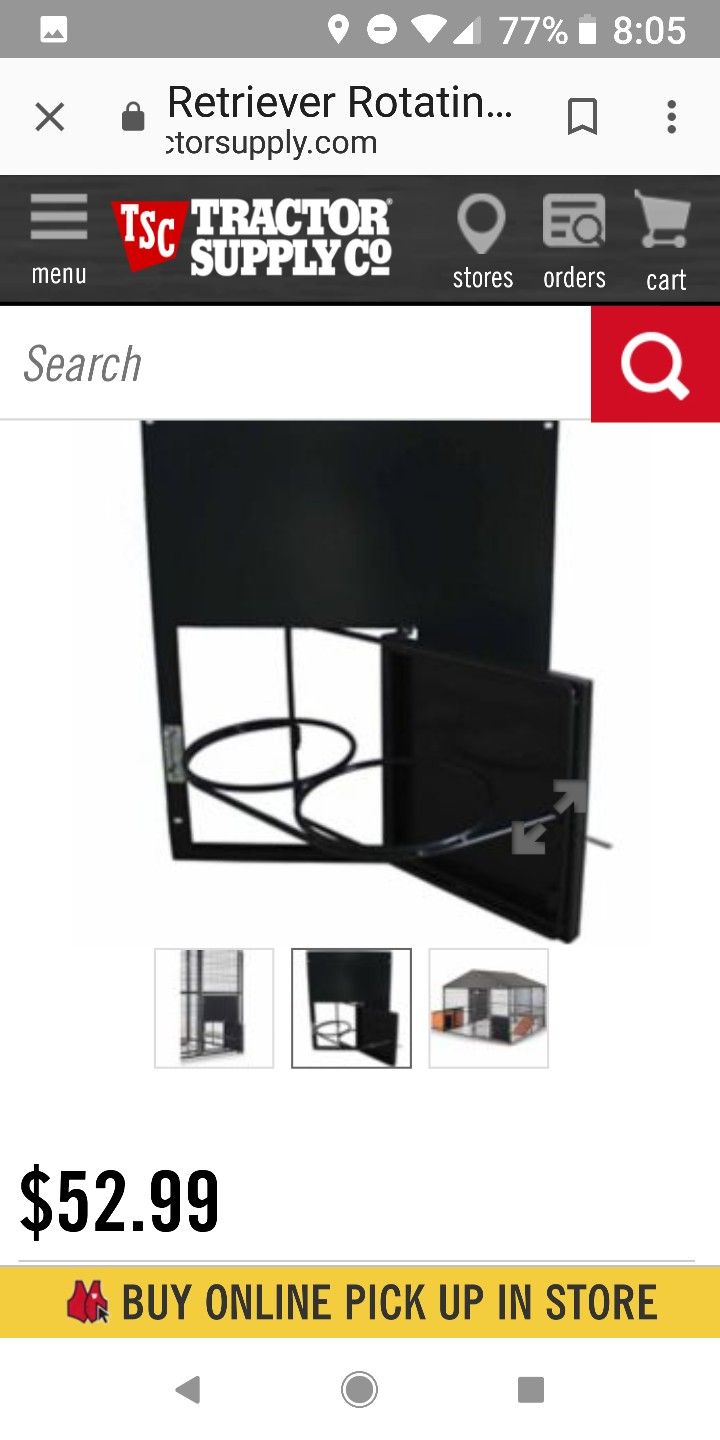Close the browser custom tab
Viewport: 720px width, 1440px height.
pyautogui.click(x=49, y=118)
